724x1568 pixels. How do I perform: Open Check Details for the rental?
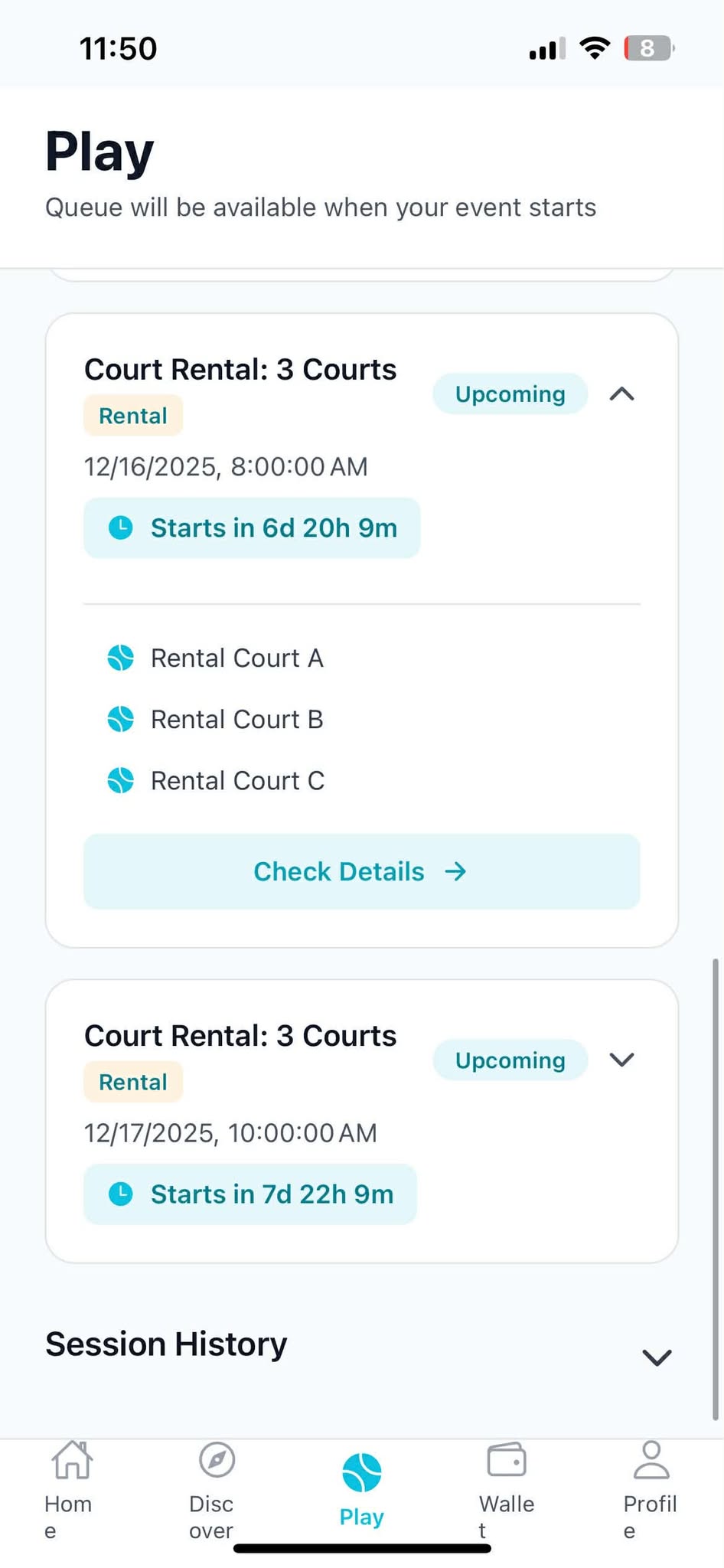pyautogui.click(x=361, y=871)
